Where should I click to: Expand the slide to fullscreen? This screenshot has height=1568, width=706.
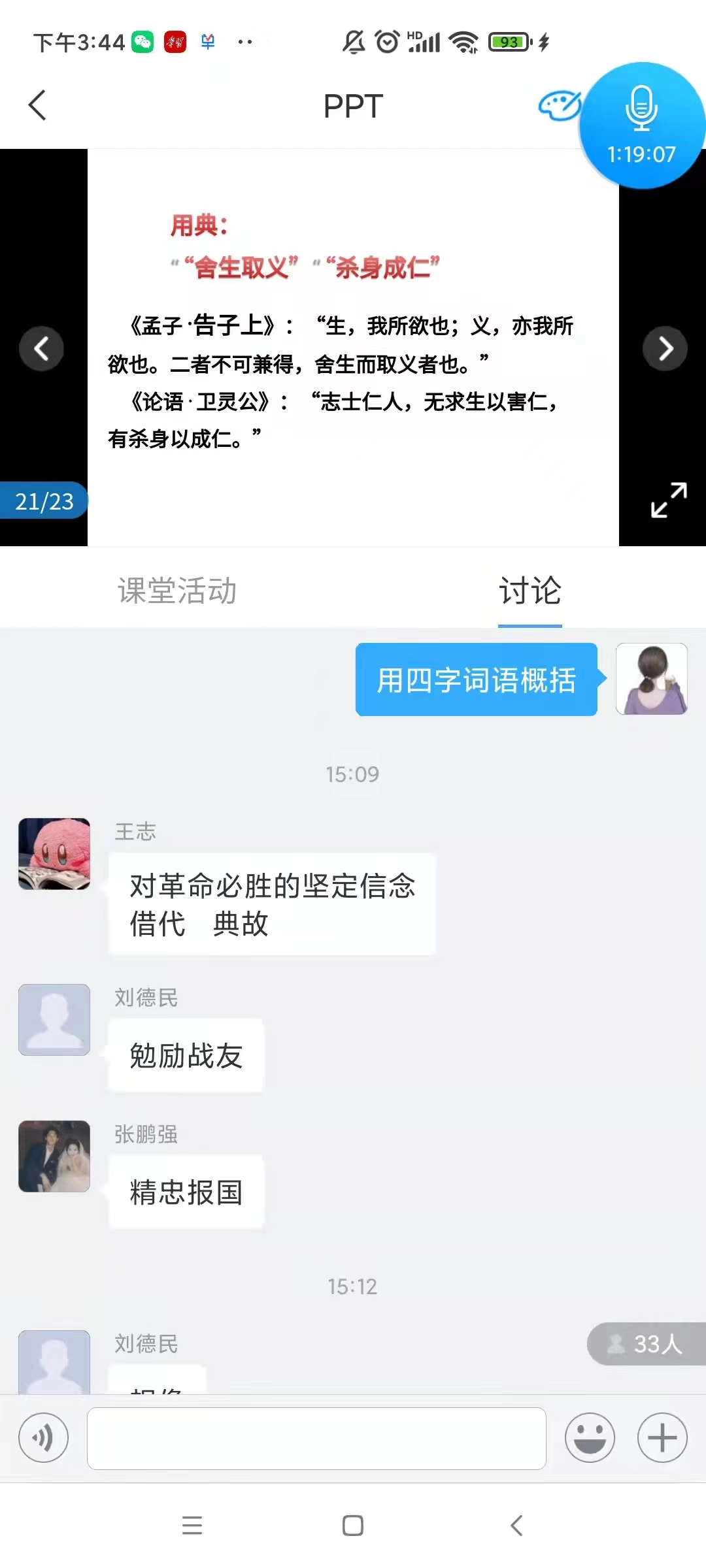[668, 500]
